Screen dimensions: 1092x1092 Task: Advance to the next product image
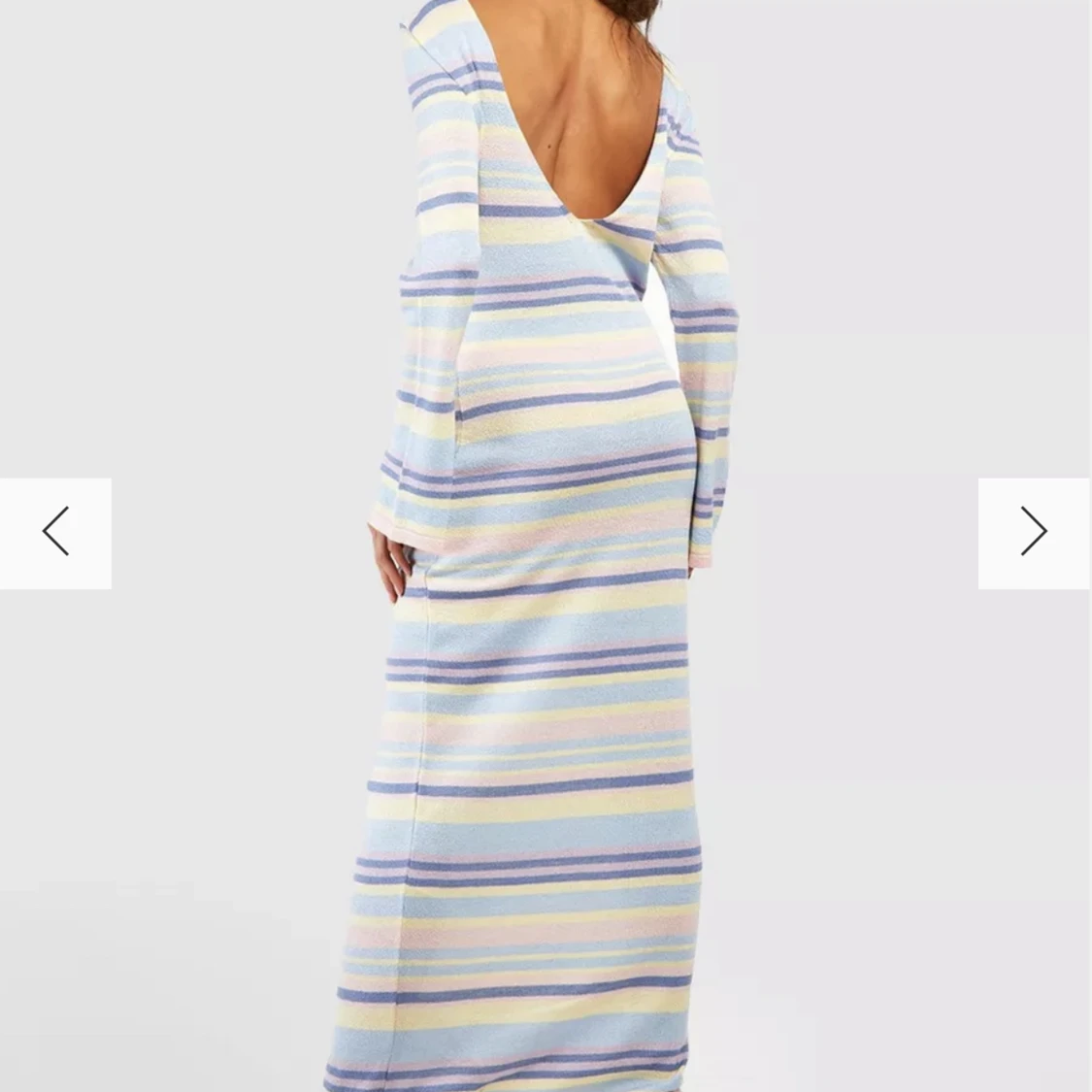[1034, 532]
